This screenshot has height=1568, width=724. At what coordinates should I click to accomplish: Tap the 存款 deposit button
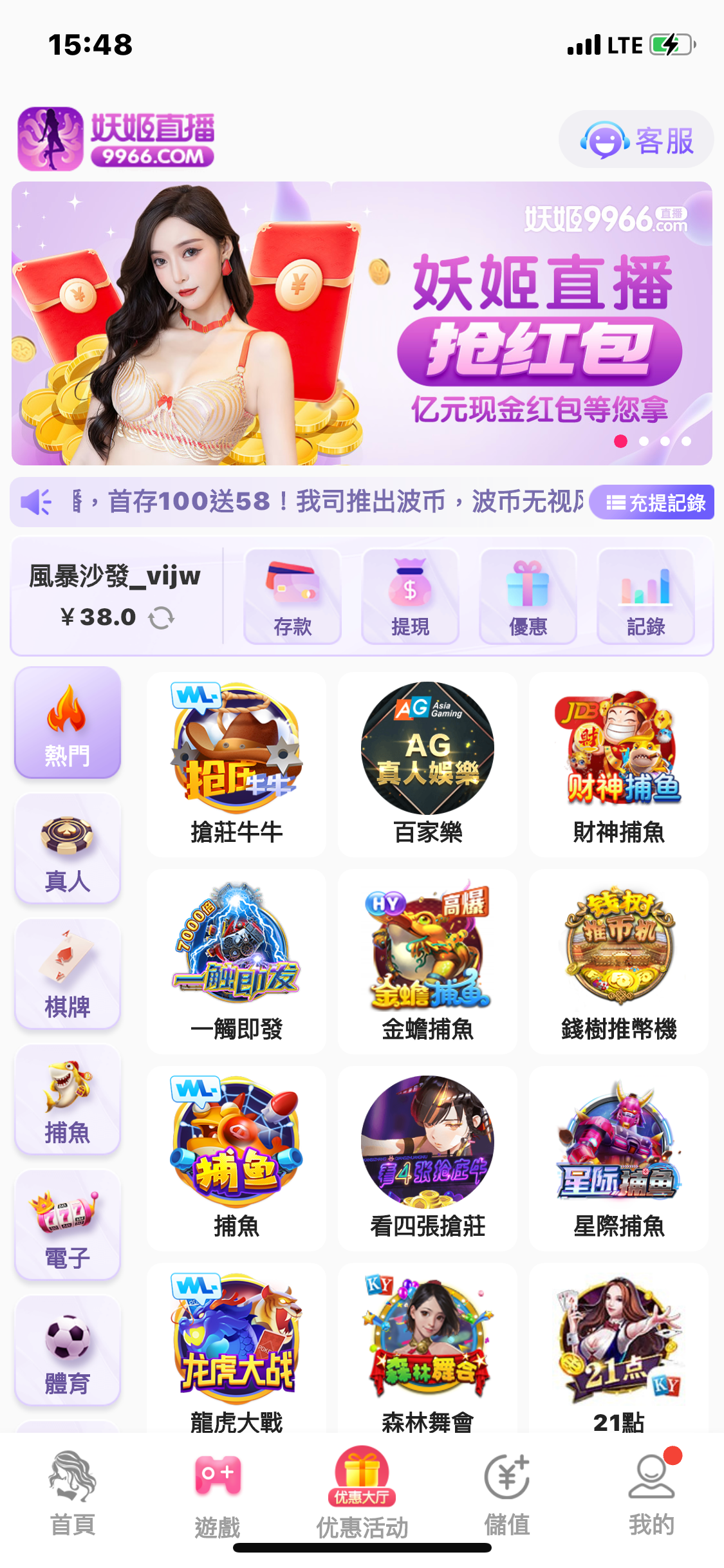(293, 596)
